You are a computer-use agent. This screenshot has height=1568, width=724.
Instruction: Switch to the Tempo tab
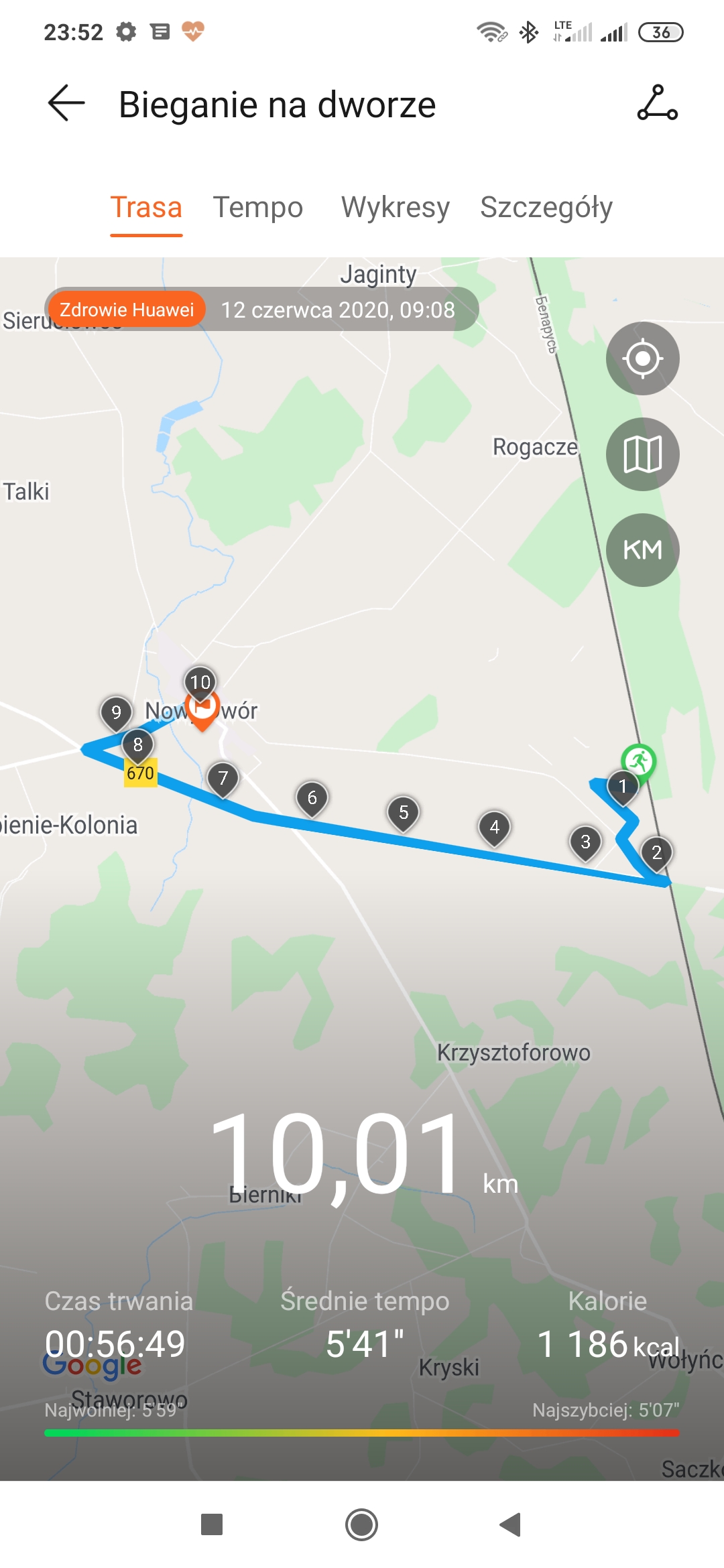point(258,207)
